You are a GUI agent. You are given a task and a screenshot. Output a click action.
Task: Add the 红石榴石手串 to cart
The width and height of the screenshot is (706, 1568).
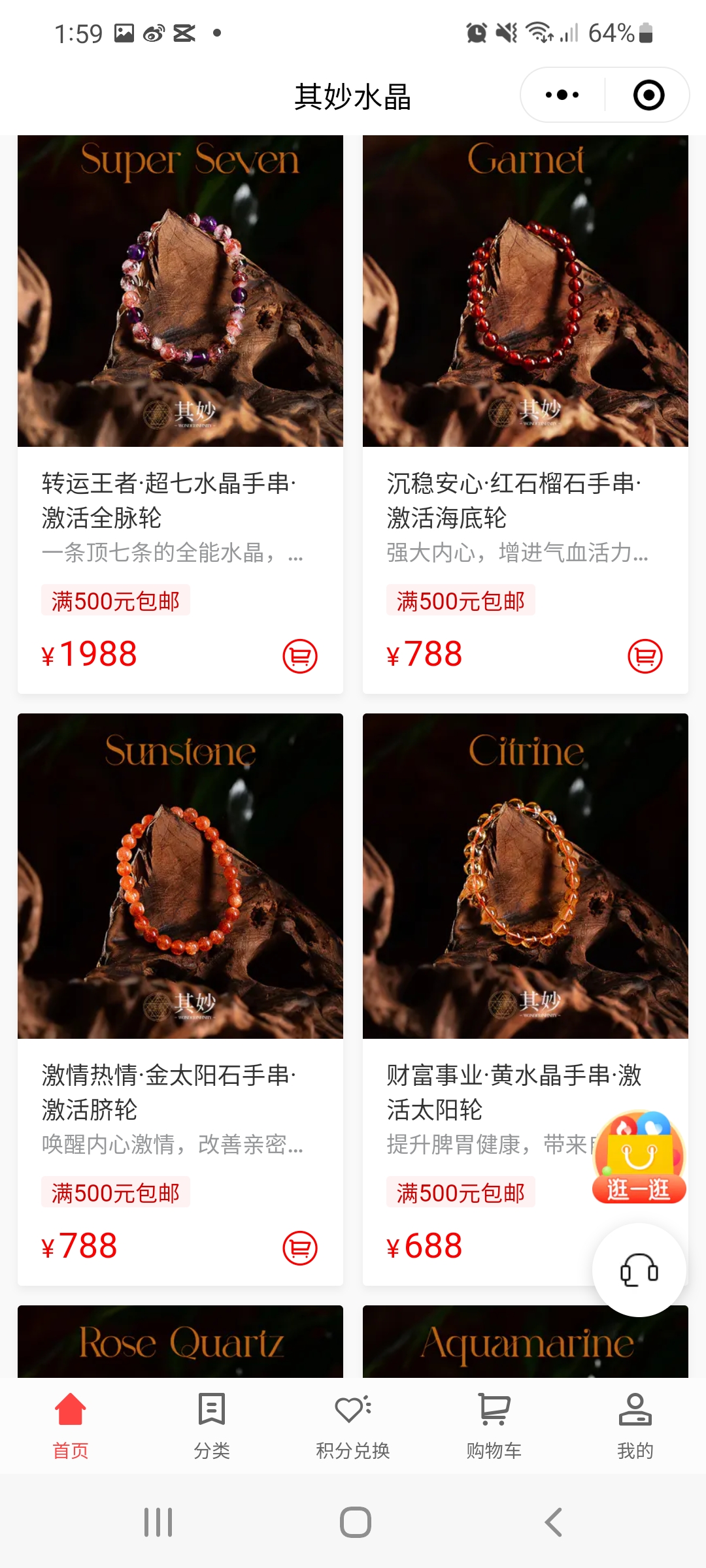point(645,656)
